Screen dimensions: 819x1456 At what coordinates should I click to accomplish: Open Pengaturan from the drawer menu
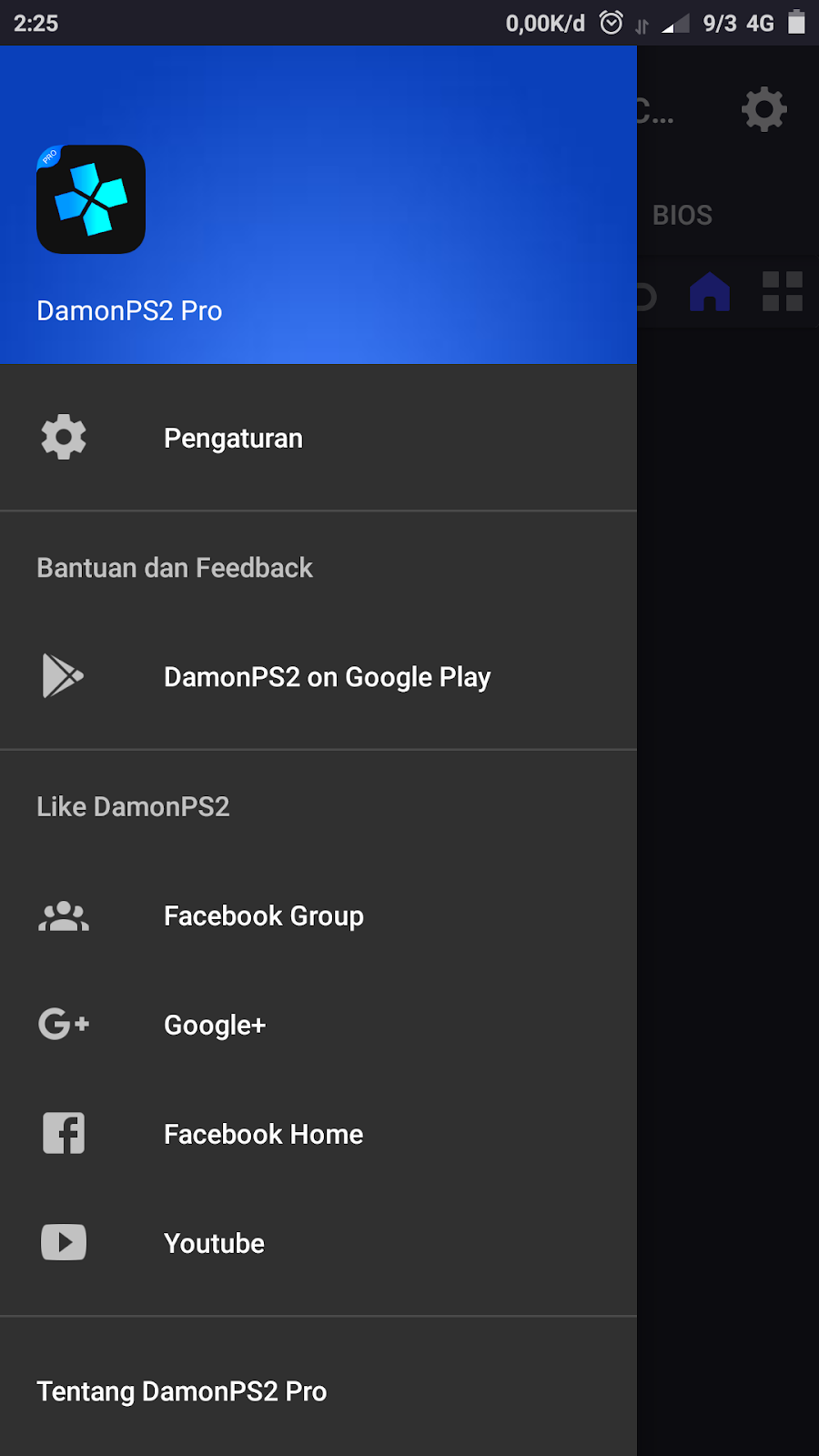(233, 437)
